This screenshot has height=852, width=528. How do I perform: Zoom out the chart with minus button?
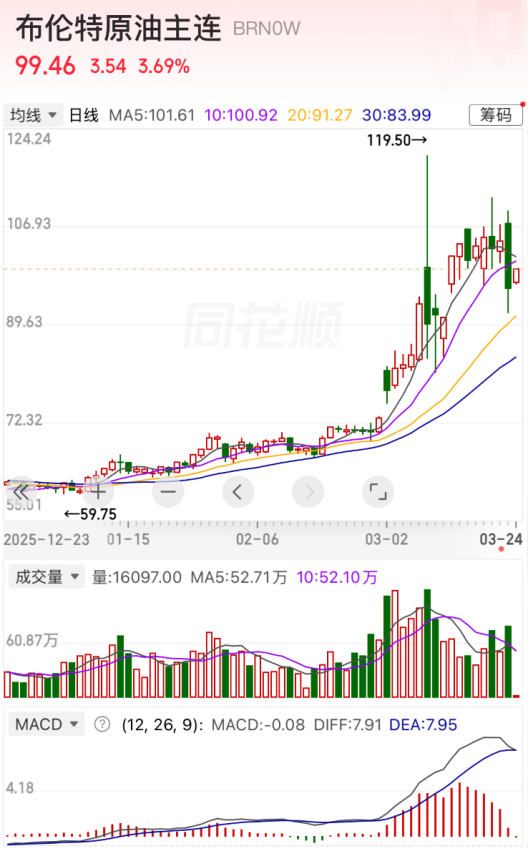coord(168,492)
